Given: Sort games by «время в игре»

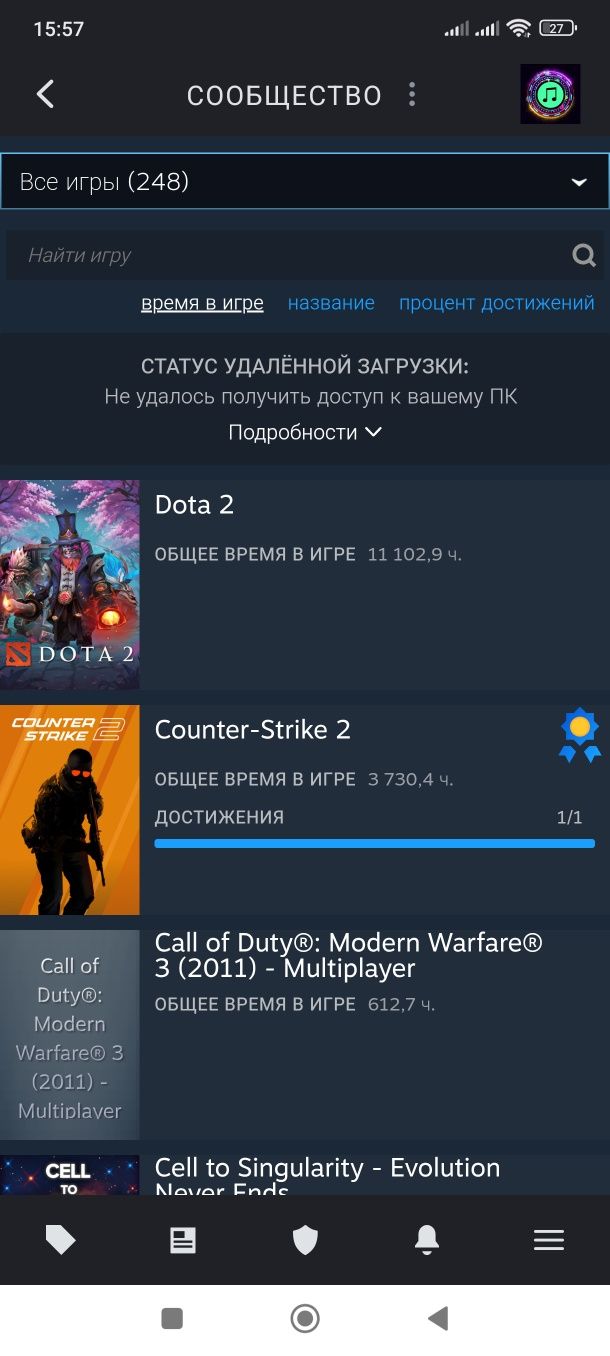Looking at the screenshot, I should [x=202, y=303].
